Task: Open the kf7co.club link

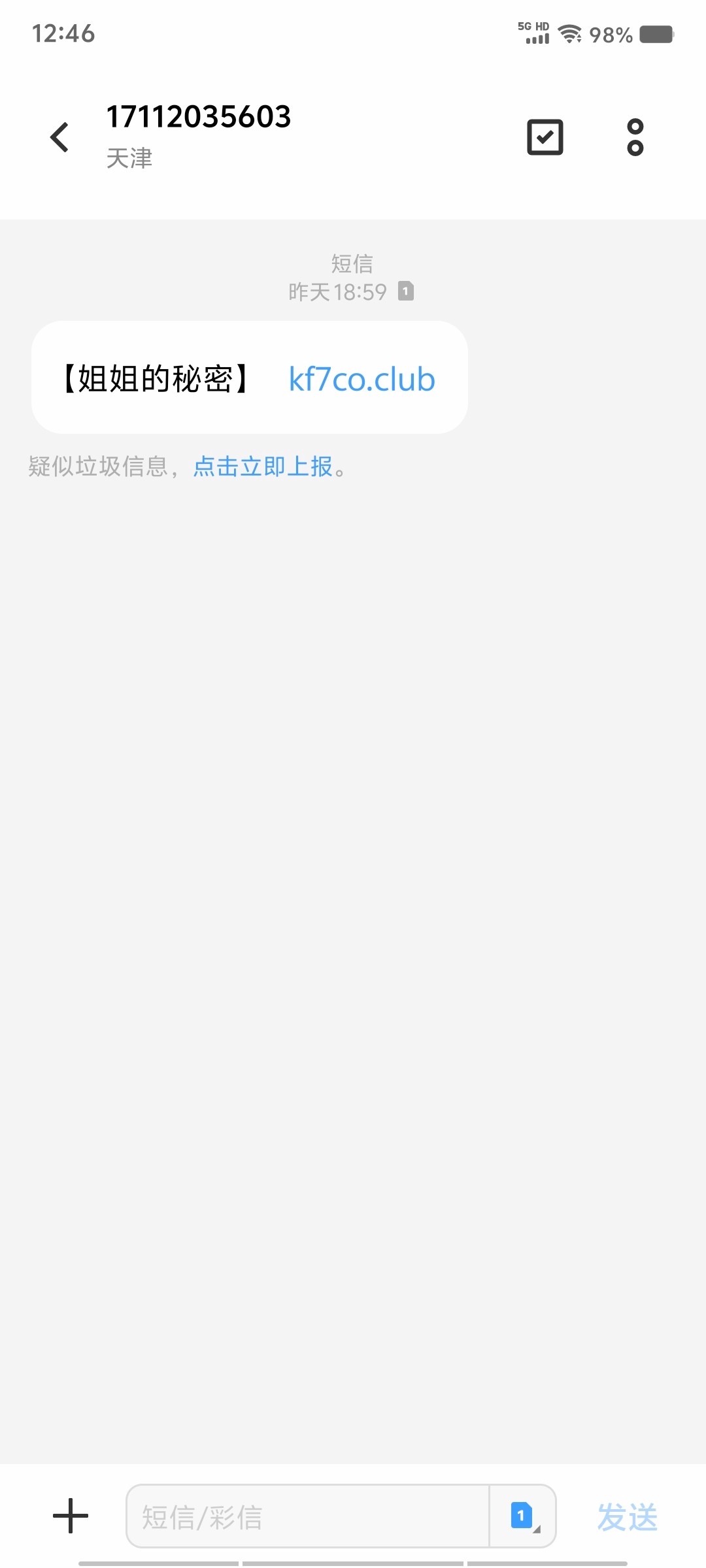Action: pyautogui.click(x=361, y=379)
